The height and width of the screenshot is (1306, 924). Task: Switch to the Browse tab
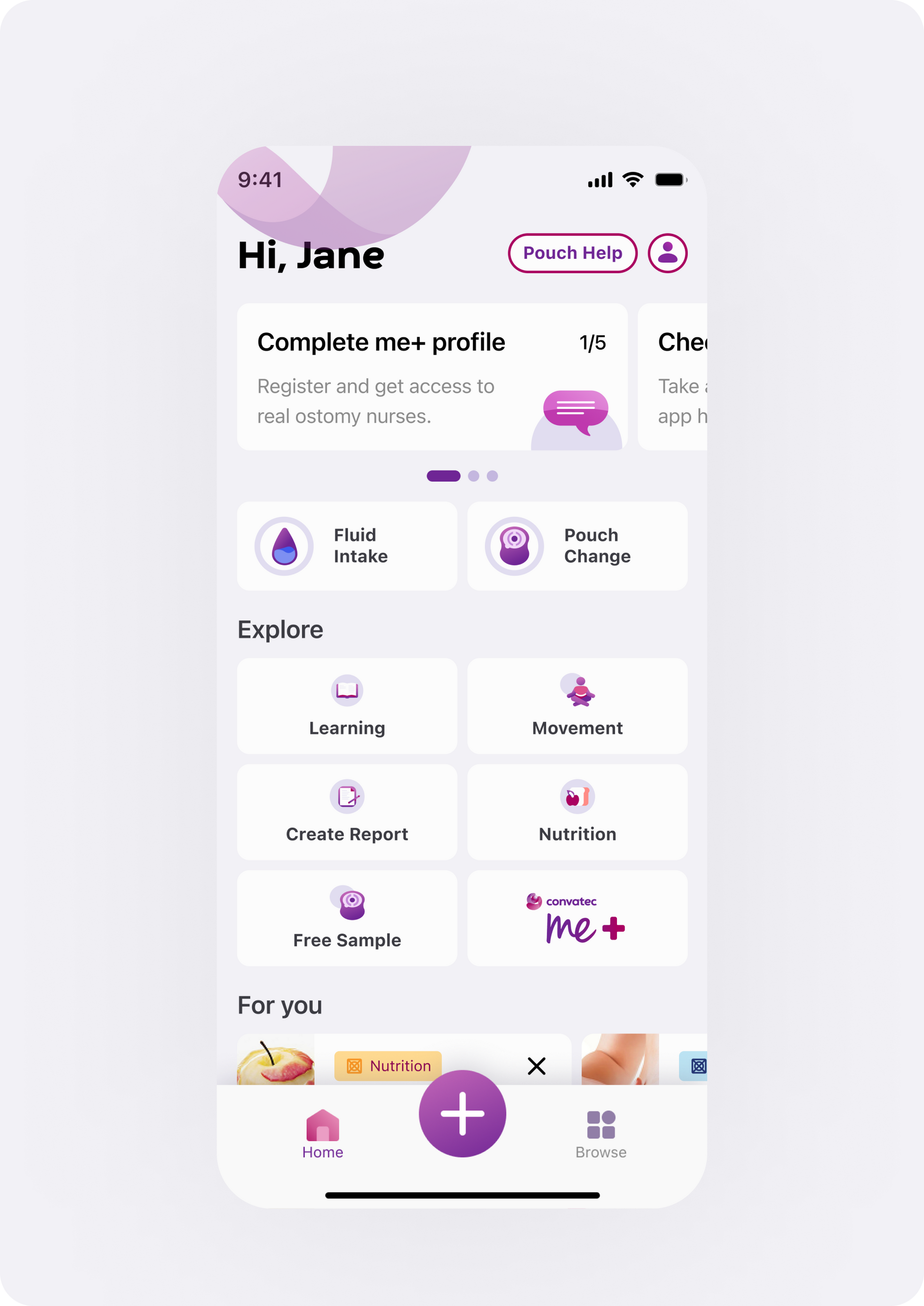600,1134
